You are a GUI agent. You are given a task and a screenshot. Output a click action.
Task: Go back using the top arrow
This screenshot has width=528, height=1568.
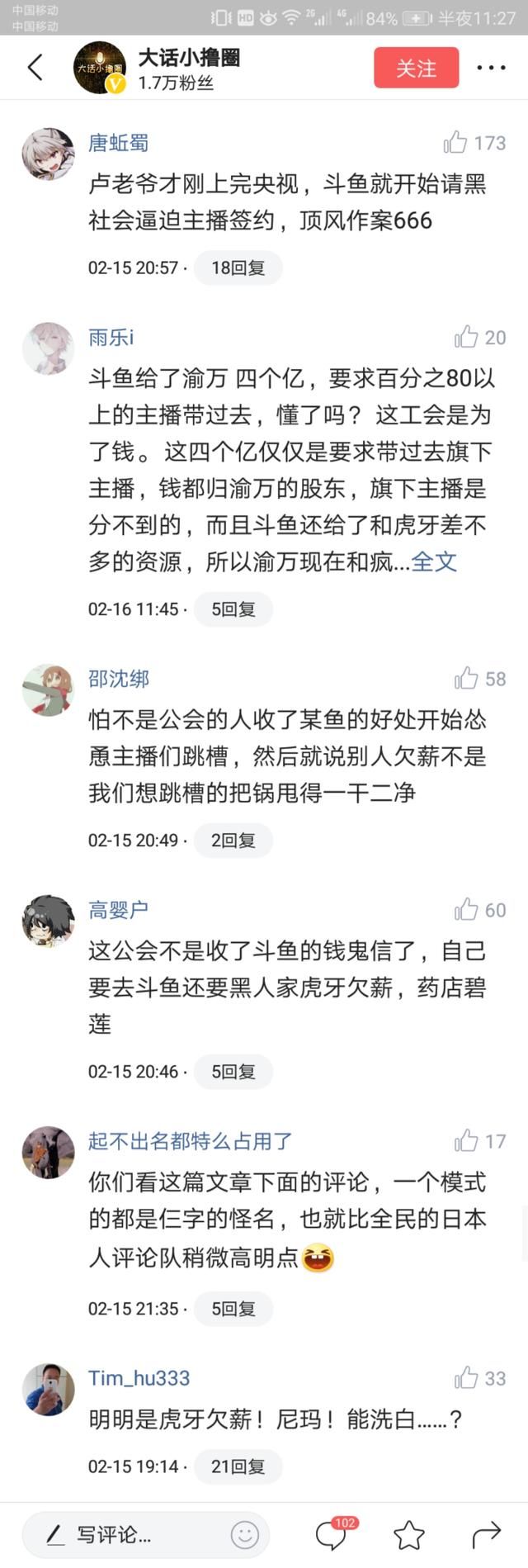35,68
